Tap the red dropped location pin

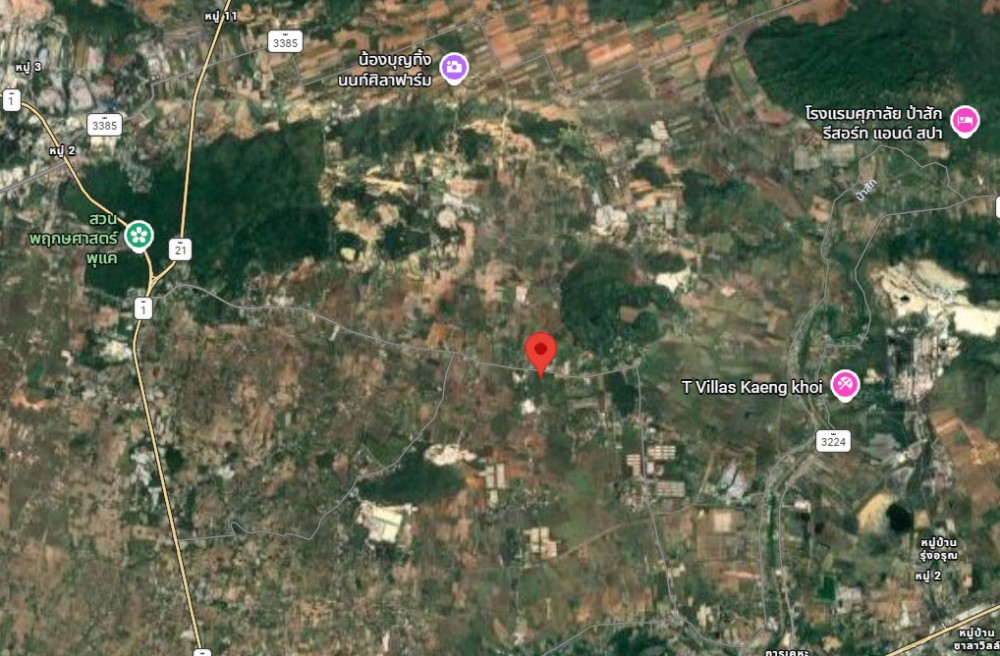coord(541,352)
